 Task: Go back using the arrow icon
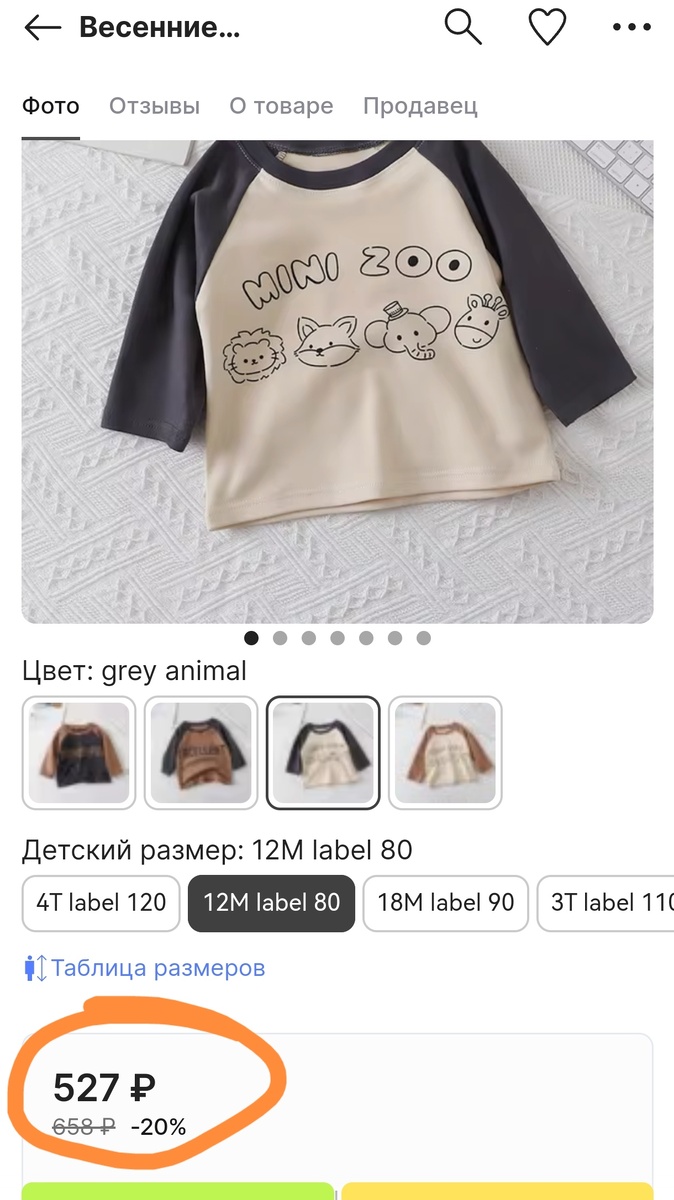42,28
